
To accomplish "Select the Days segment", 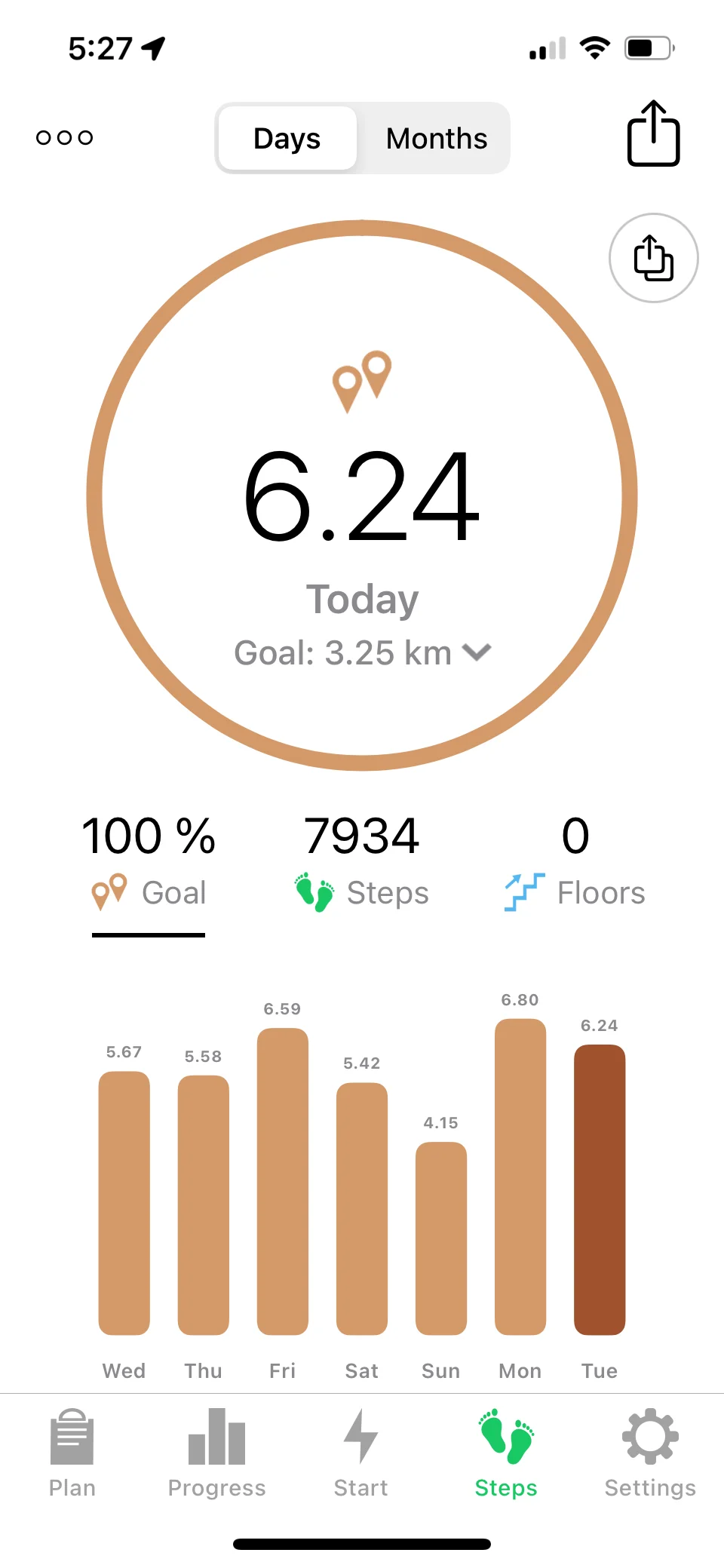I will click(x=287, y=139).
